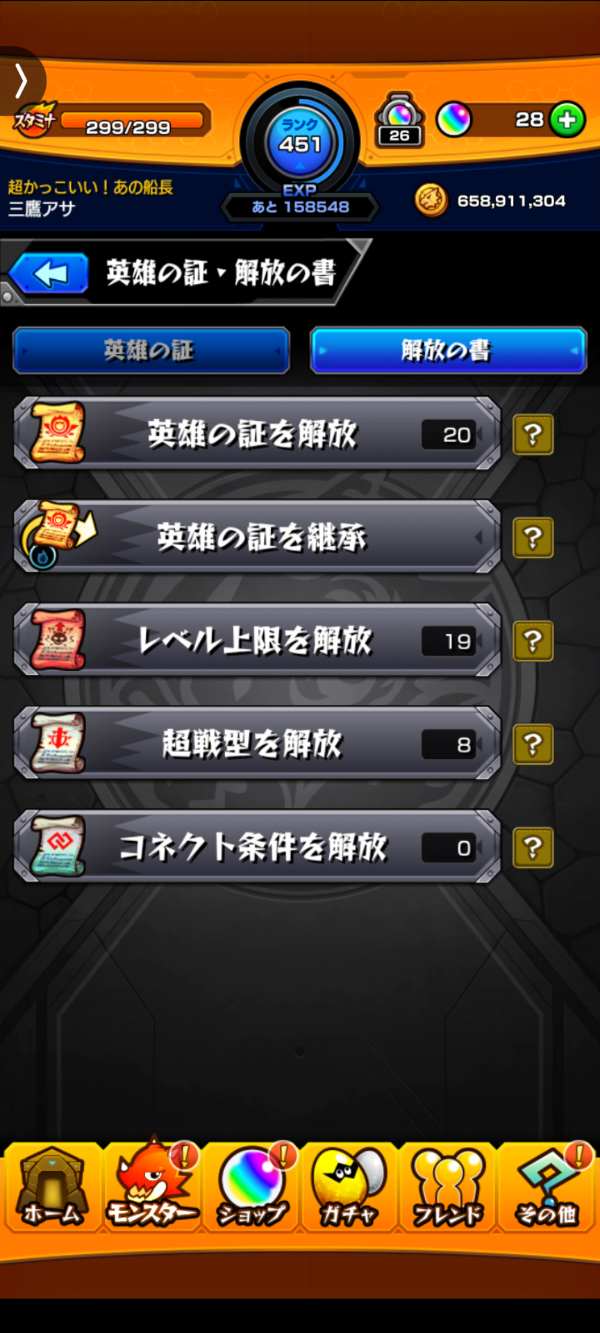Open 英雄の証を解放
Viewport: 600px width, 1333px height.
(x=257, y=434)
